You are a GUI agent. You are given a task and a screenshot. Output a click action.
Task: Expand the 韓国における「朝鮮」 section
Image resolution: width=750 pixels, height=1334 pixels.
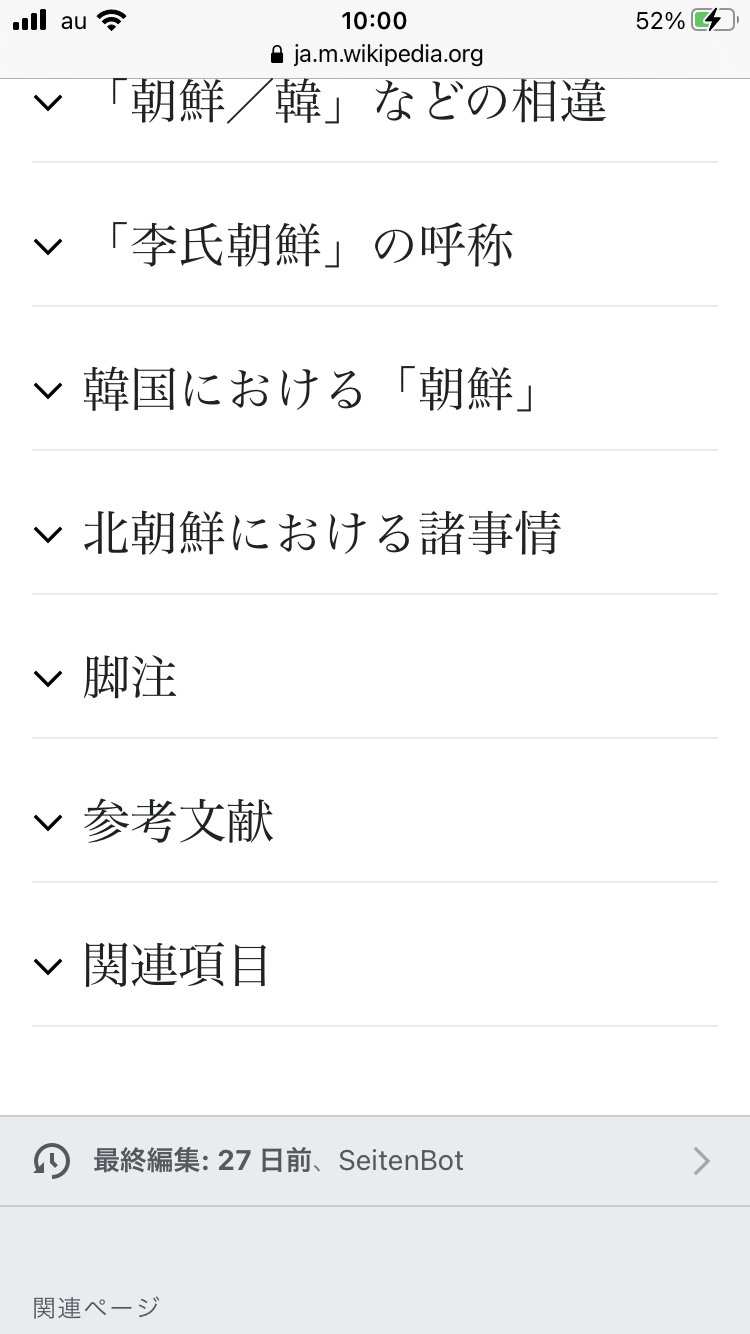tap(310, 390)
